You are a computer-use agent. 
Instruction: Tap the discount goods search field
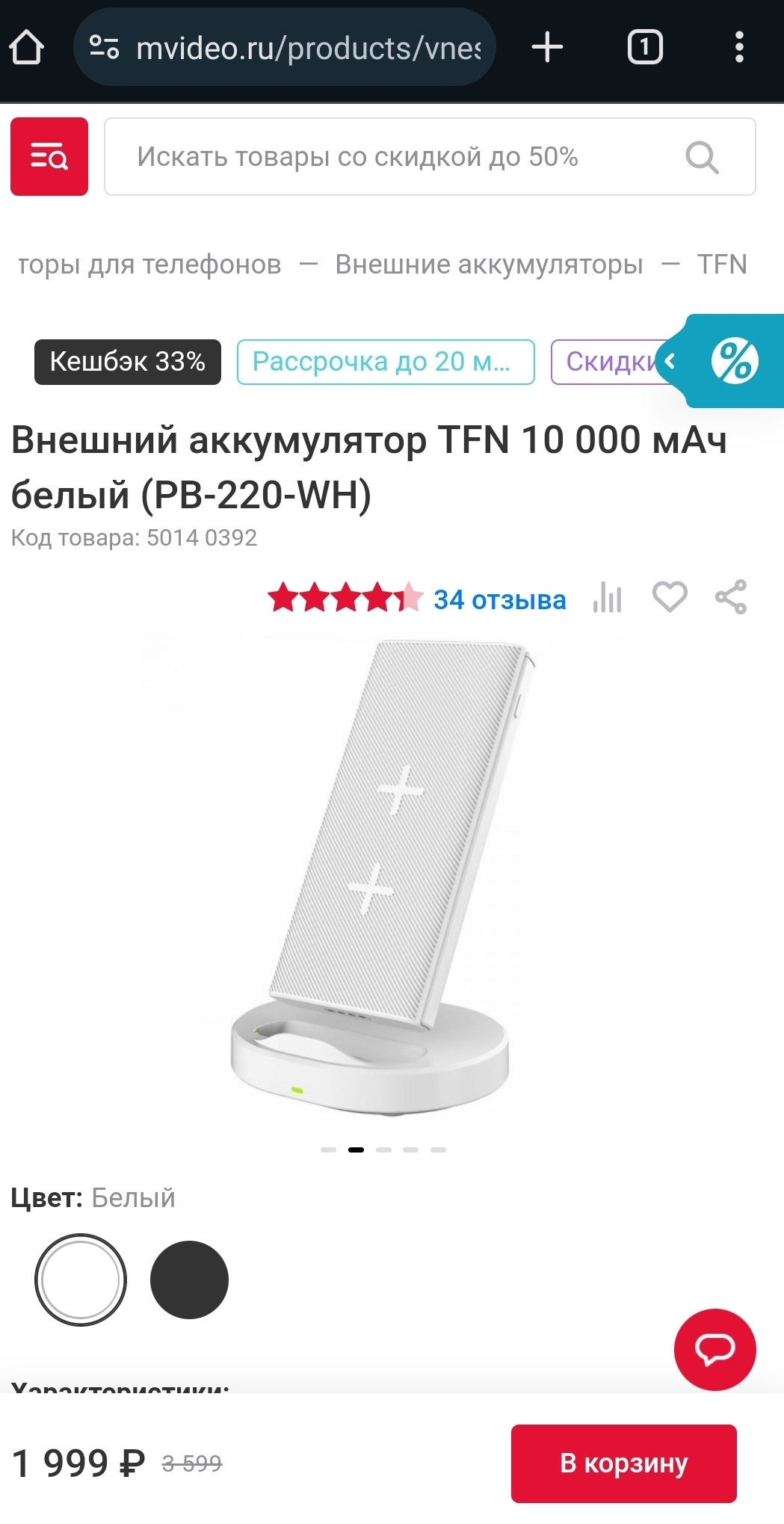click(404, 157)
